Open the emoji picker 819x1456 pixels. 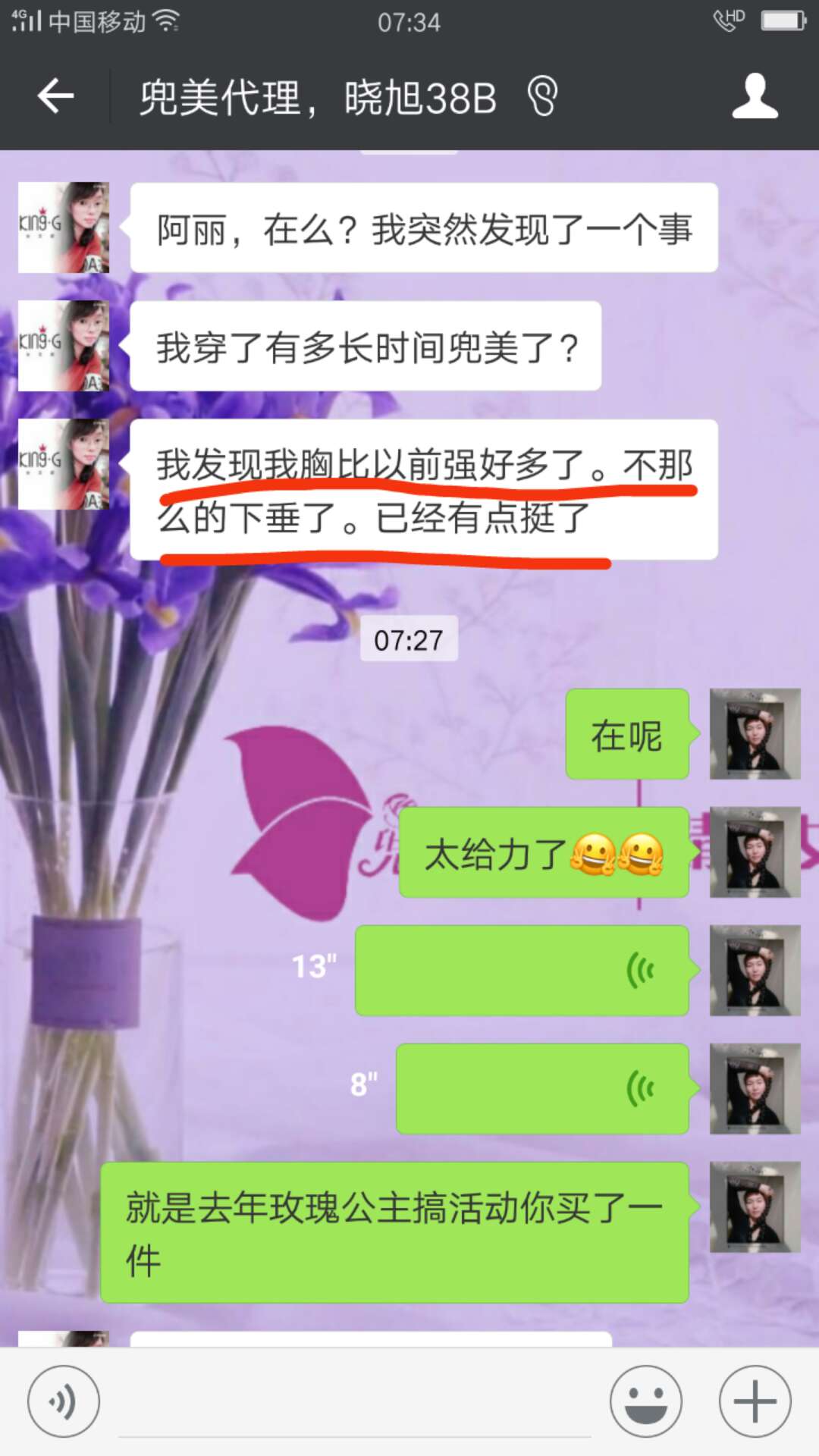point(646,1401)
